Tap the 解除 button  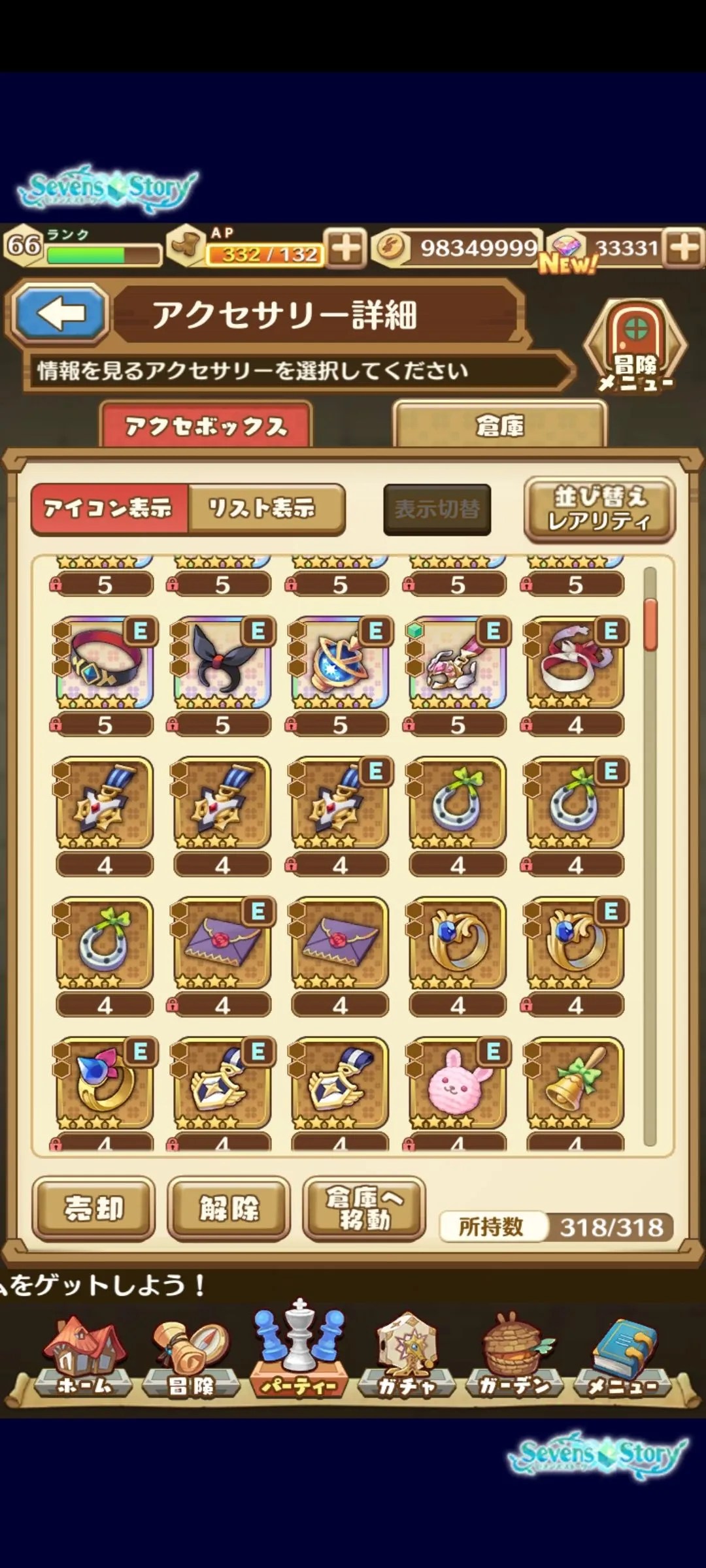[229, 1208]
